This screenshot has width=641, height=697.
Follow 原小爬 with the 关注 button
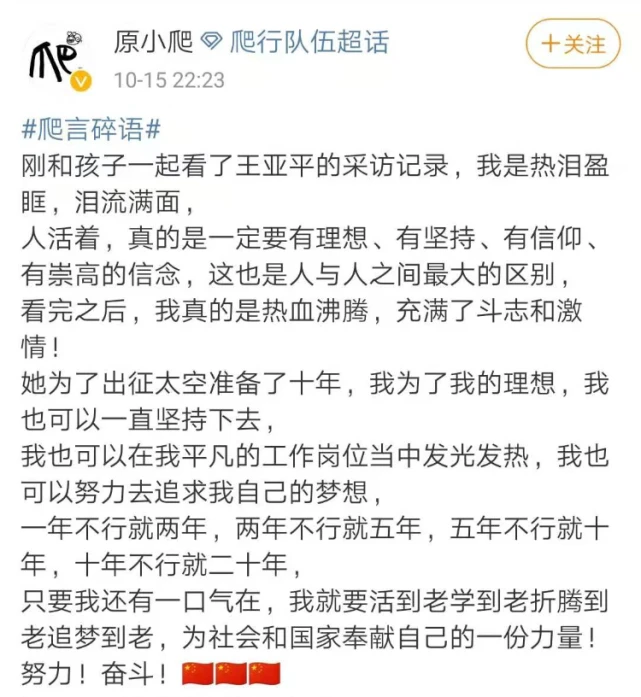click(x=573, y=45)
